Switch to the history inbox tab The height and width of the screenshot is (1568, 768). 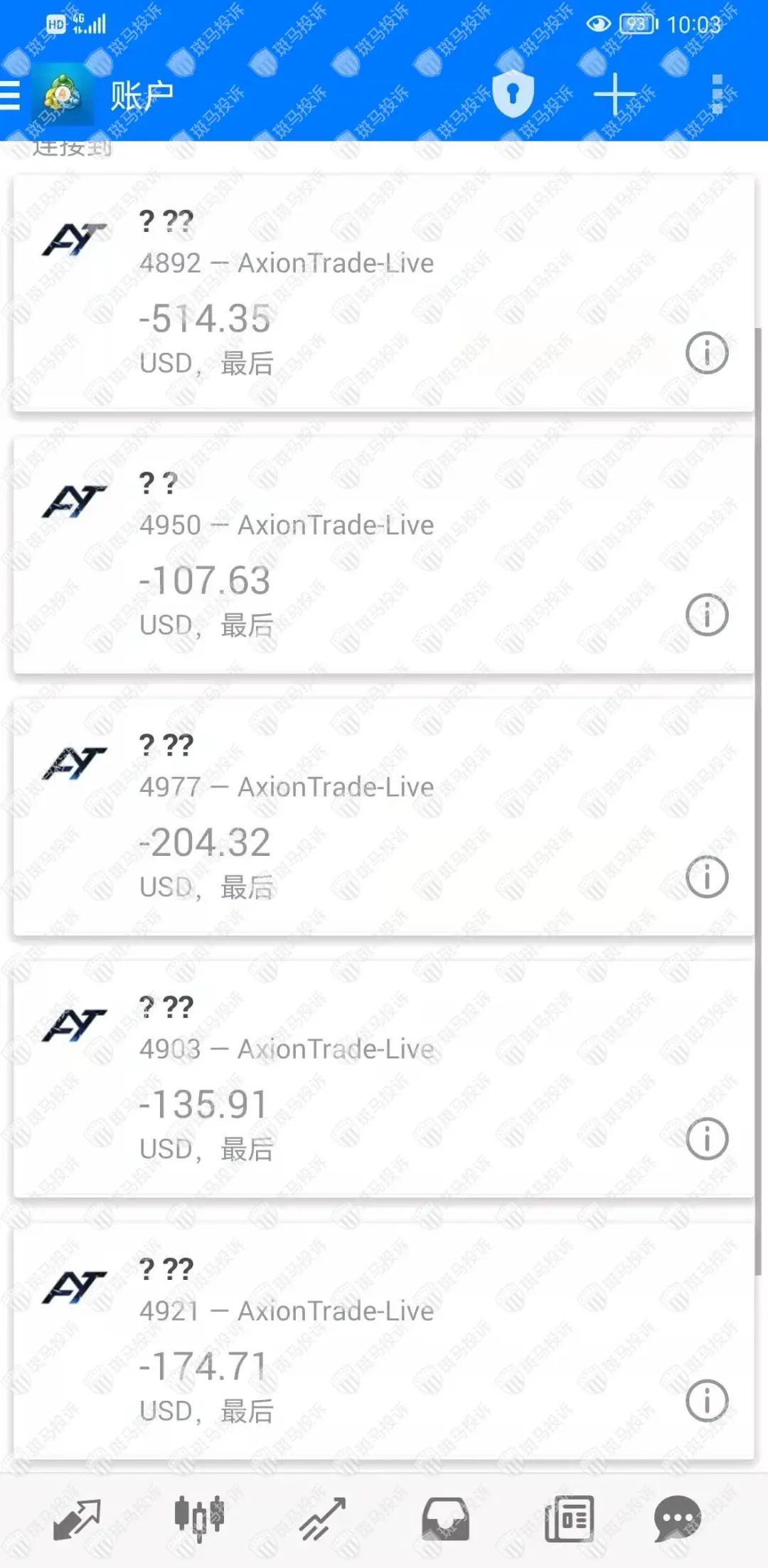[445, 1520]
